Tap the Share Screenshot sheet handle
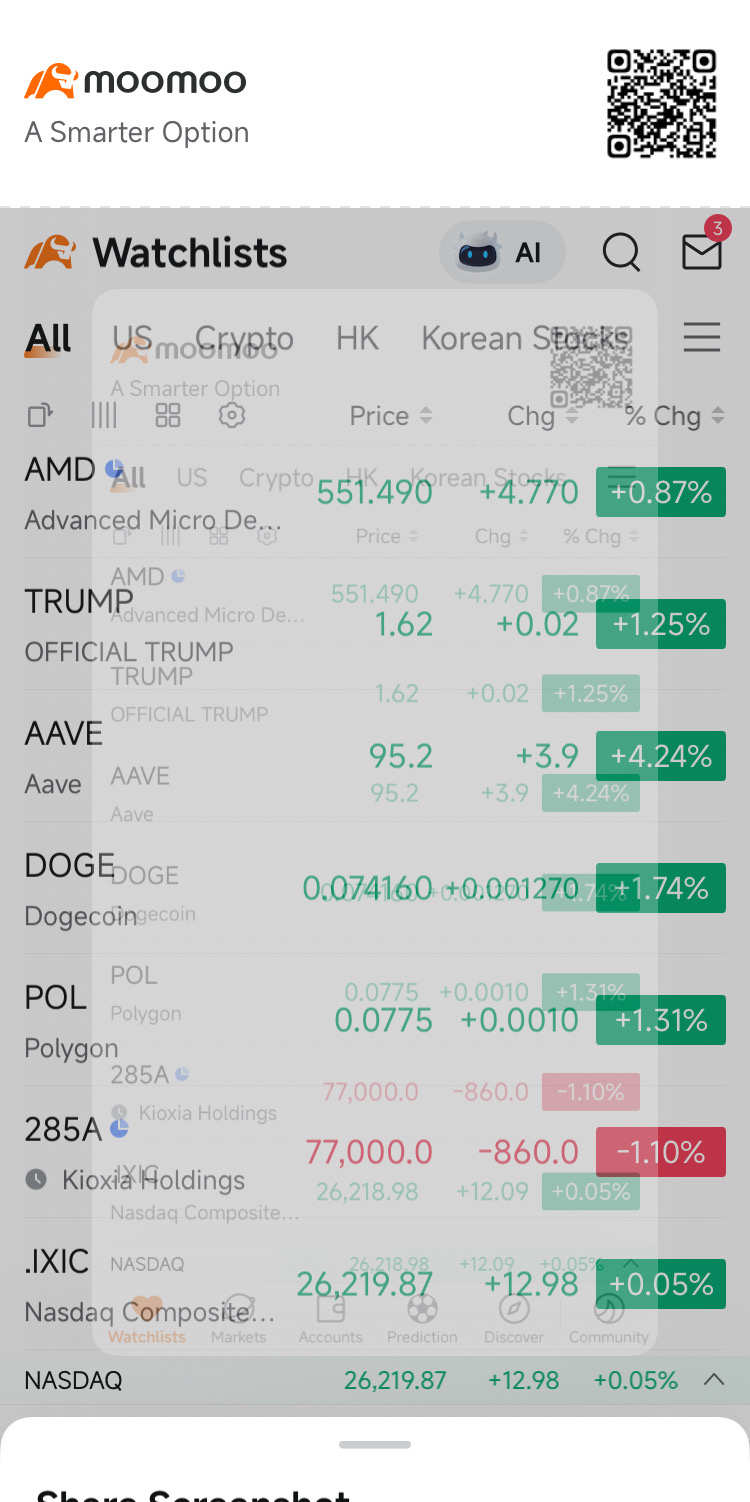 click(375, 1445)
